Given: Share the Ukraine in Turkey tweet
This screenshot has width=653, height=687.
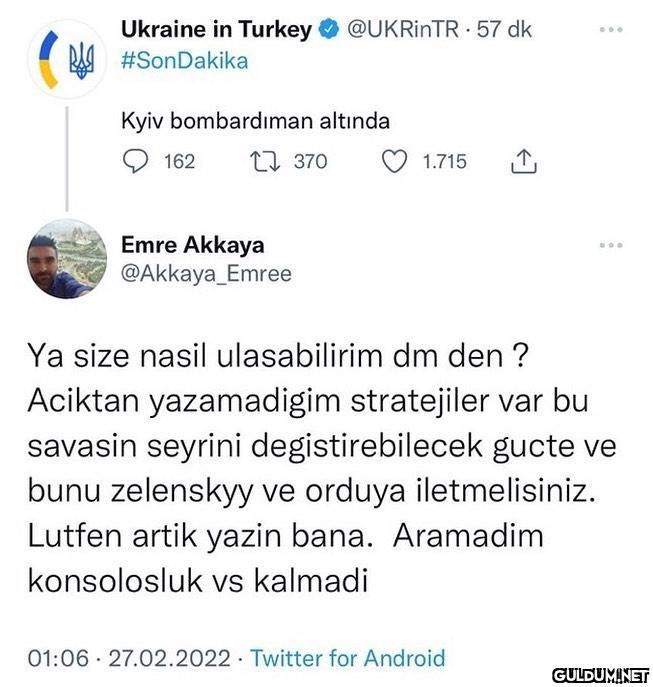Looking at the screenshot, I should [524, 161].
